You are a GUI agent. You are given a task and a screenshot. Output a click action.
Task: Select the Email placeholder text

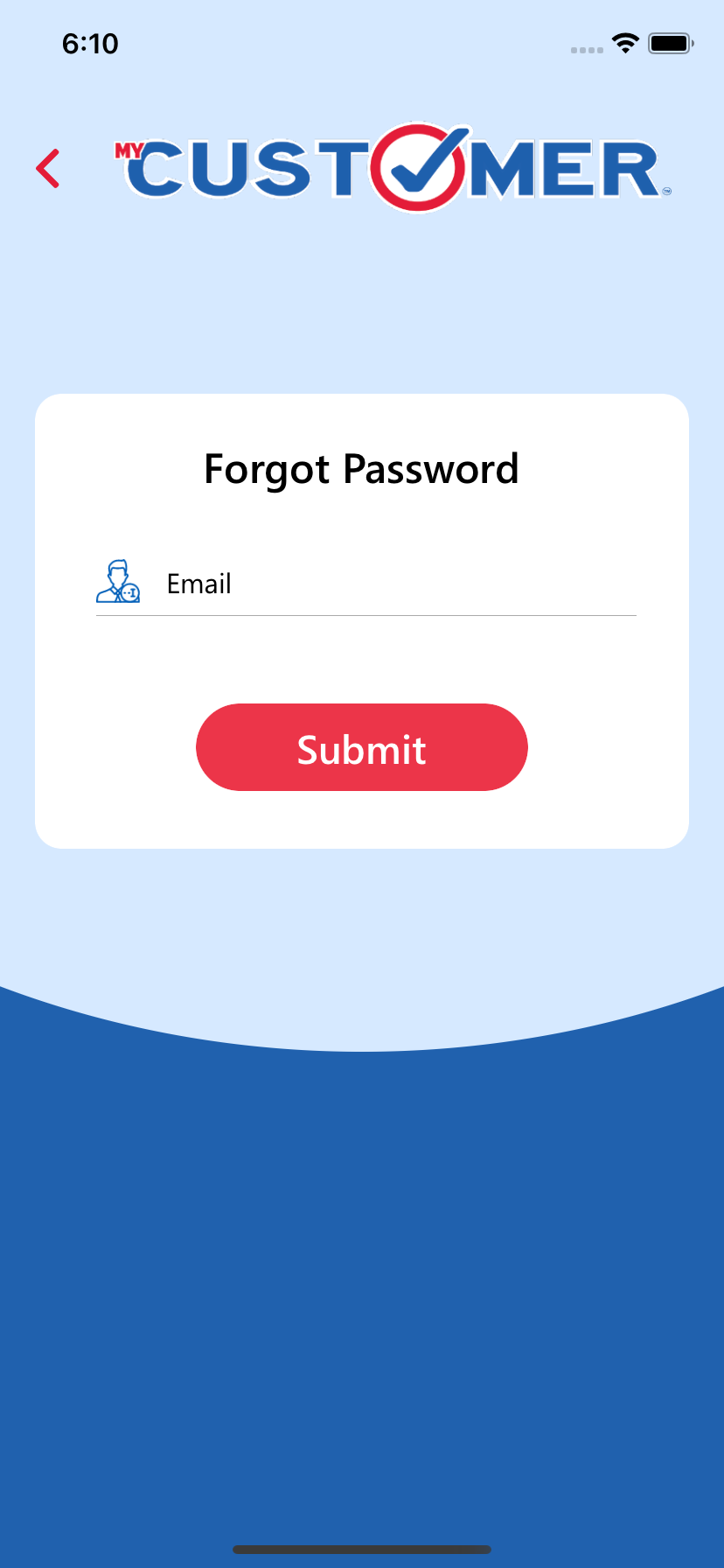[x=198, y=584]
